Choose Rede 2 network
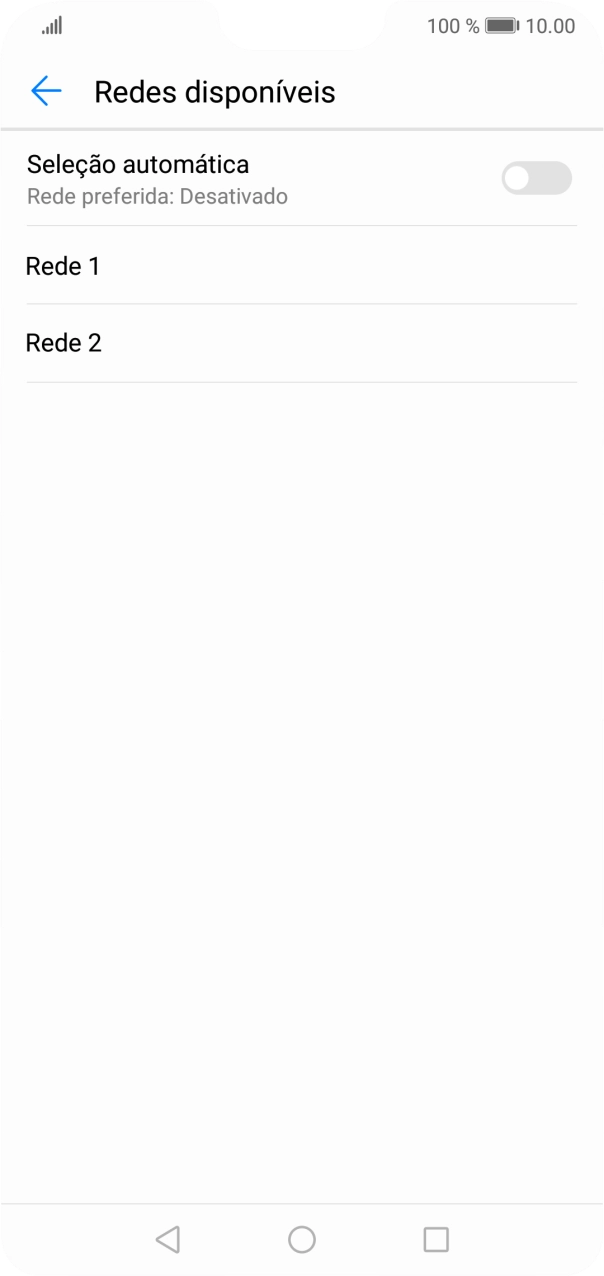 pos(300,344)
